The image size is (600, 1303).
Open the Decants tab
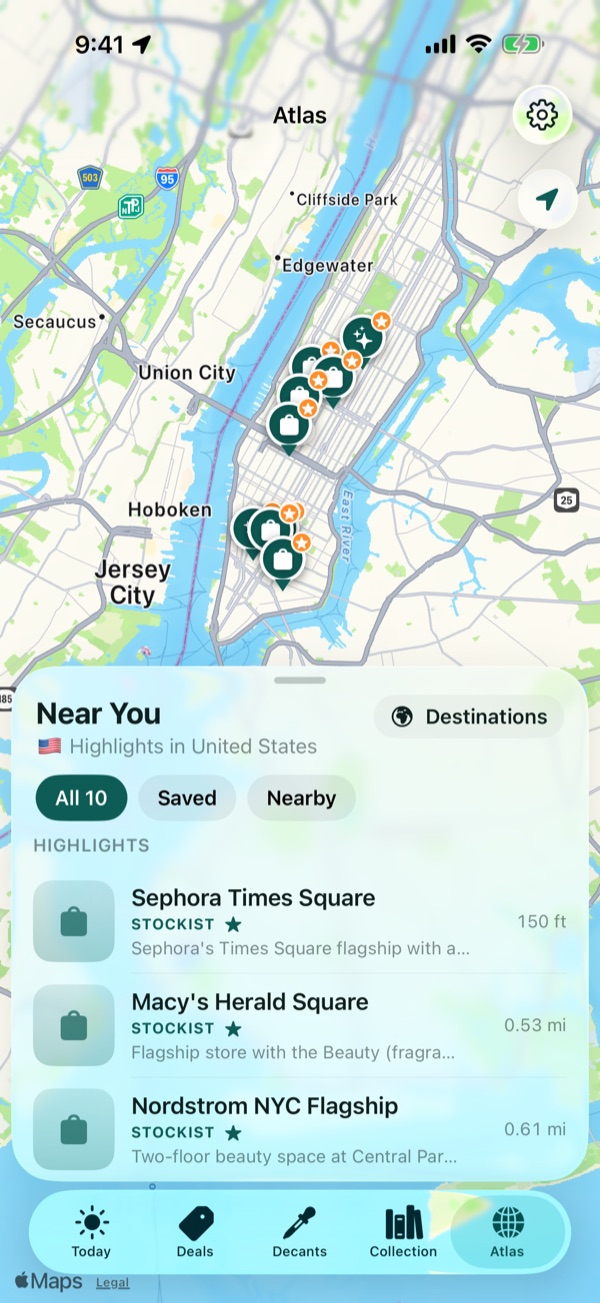[300, 1231]
